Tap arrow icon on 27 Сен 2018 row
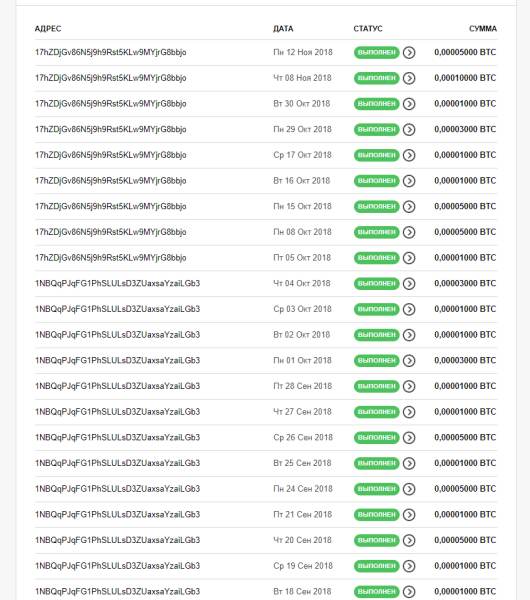530x600 pixels. point(409,412)
